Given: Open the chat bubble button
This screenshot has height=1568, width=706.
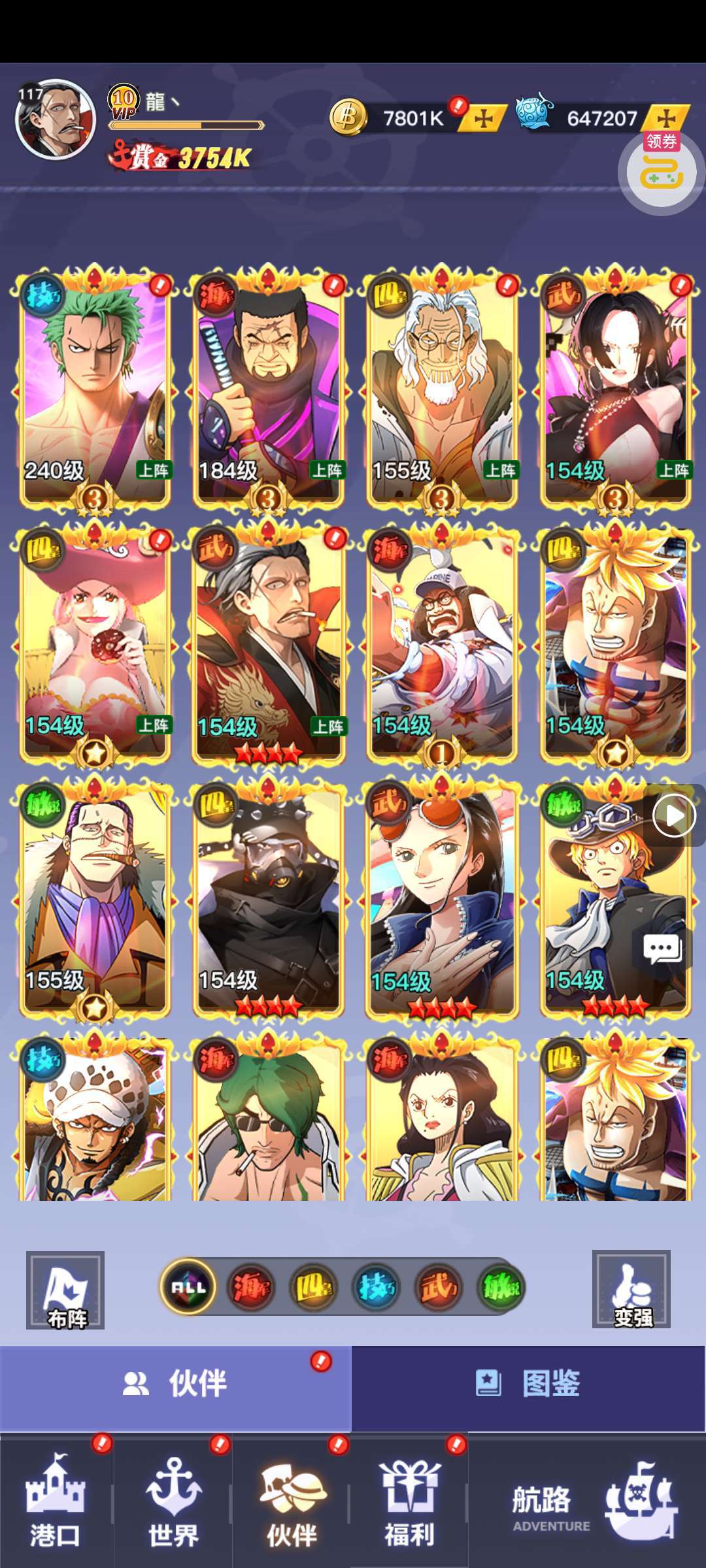Looking at the screenshot, I should 662,950.
